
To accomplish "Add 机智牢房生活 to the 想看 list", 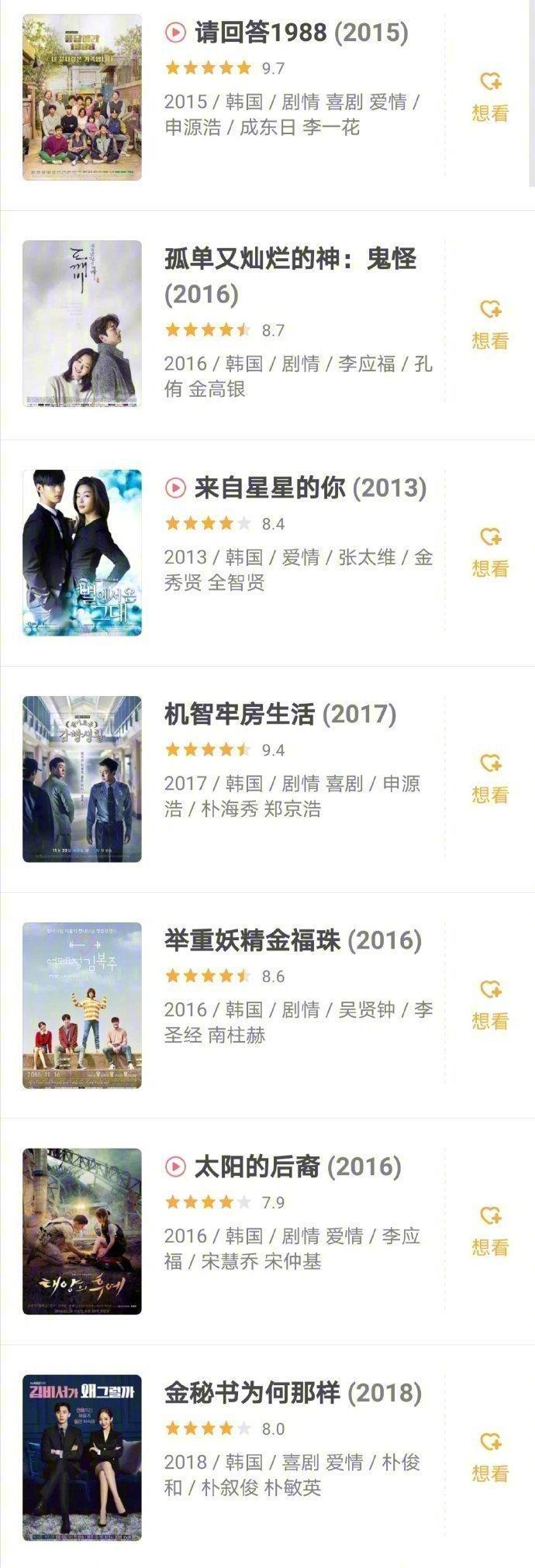I will [x=490, y=779].
